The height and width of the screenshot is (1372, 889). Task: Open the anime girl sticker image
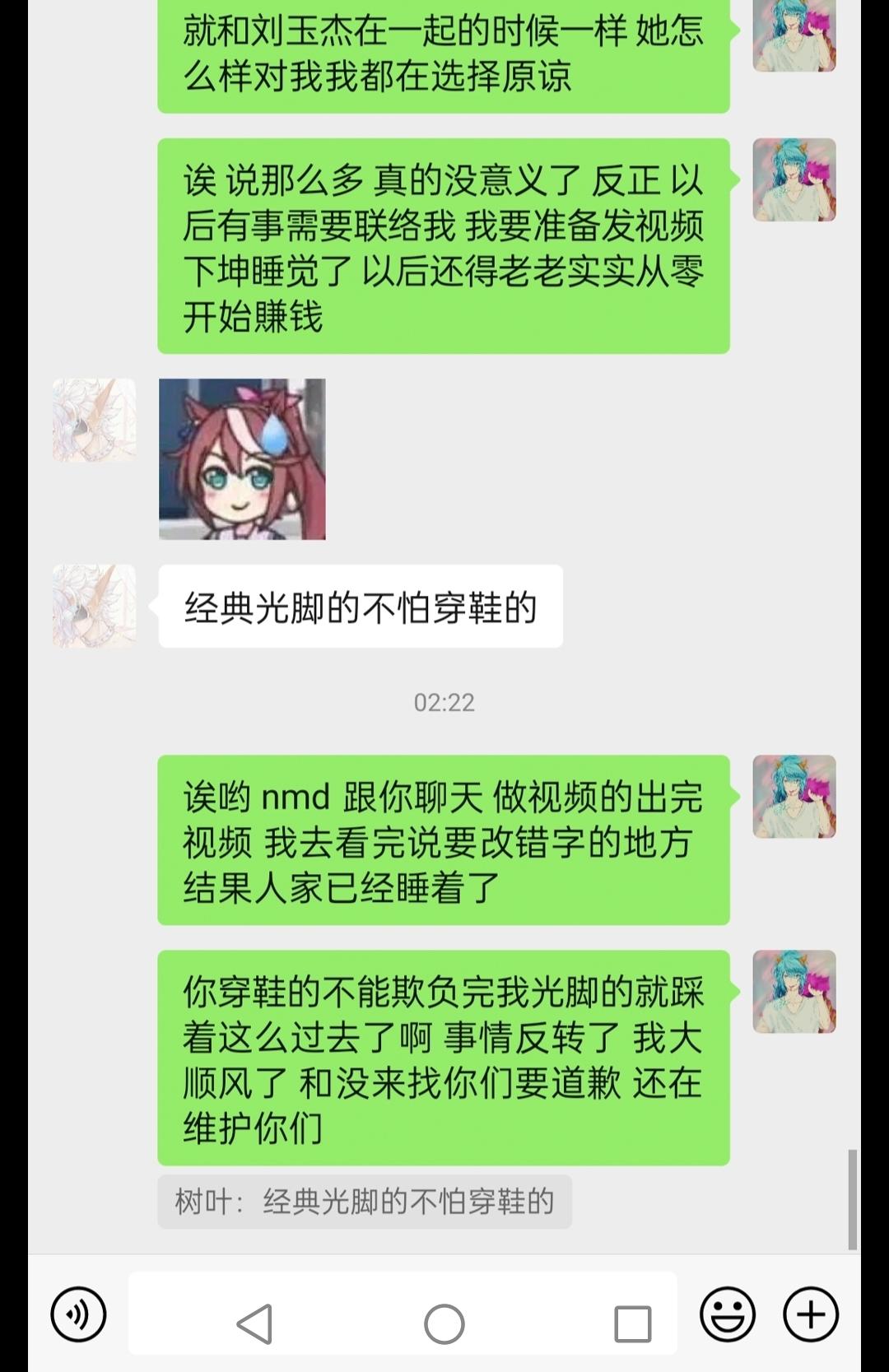tap(242, 459)
